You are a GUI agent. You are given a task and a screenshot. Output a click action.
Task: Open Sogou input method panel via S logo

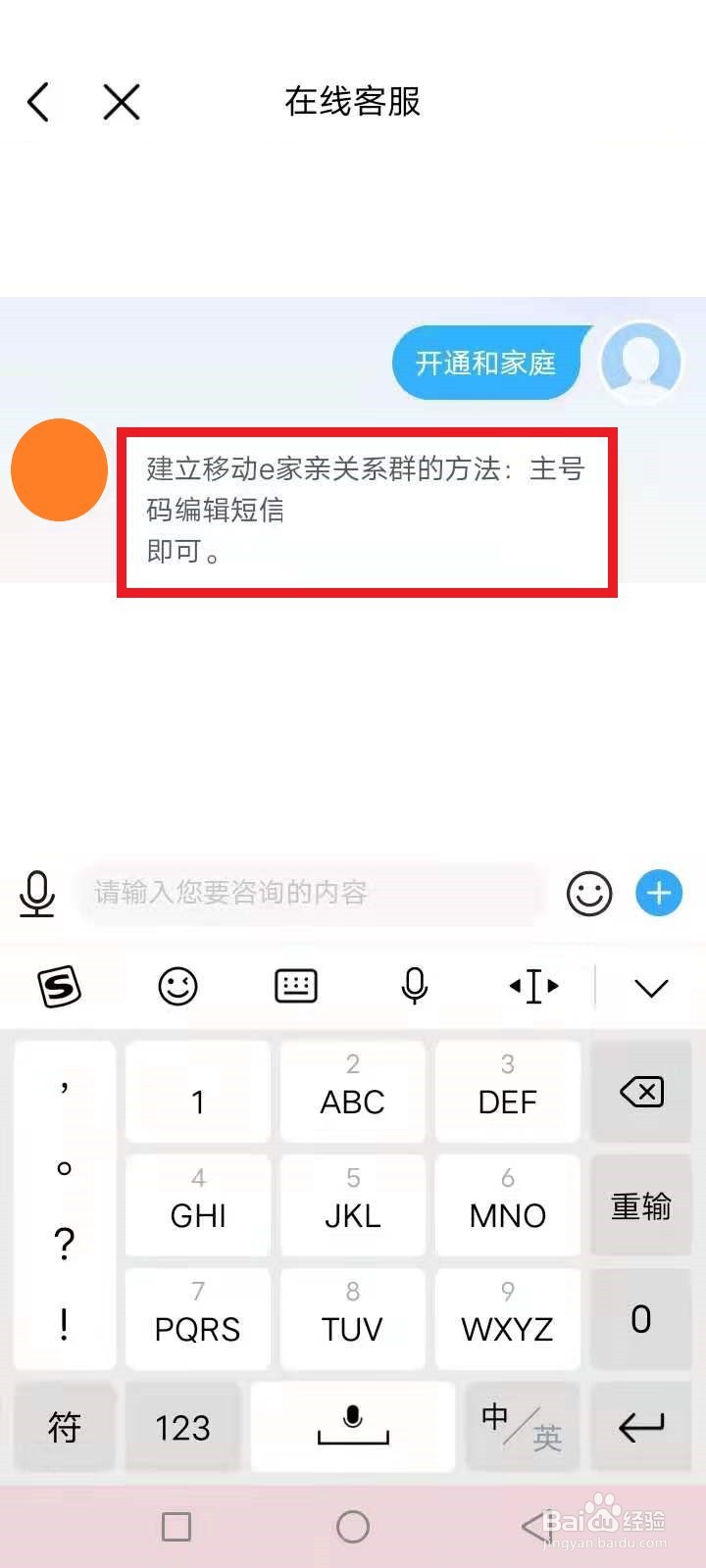61,987
